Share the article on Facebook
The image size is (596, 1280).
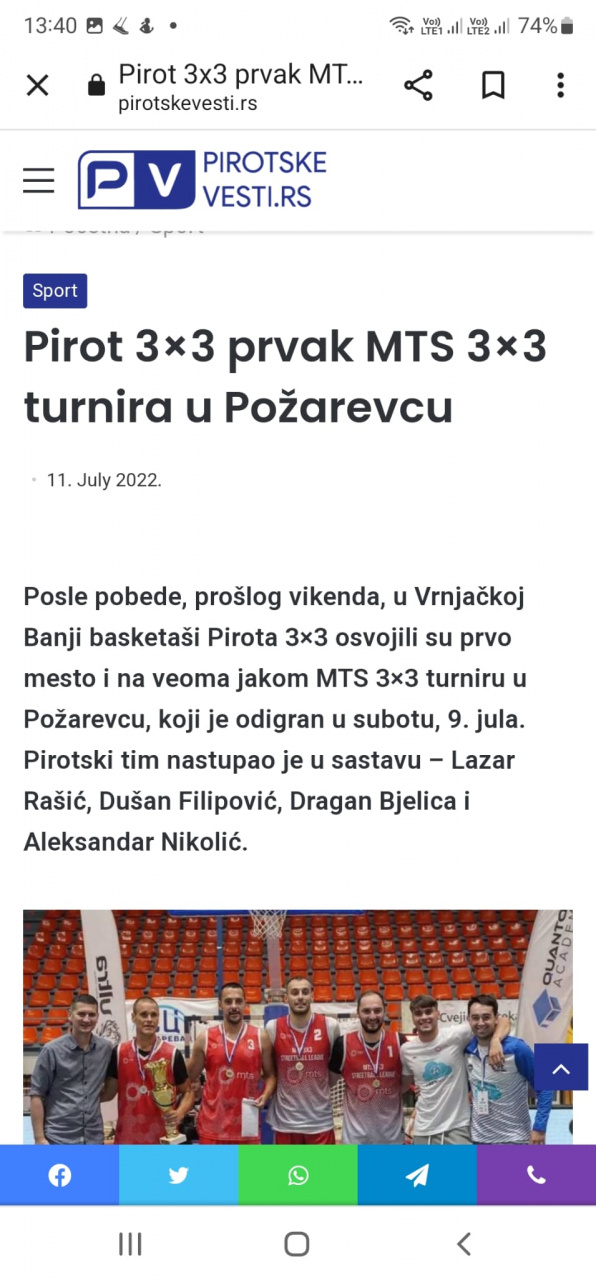(x=60, y=1175)
